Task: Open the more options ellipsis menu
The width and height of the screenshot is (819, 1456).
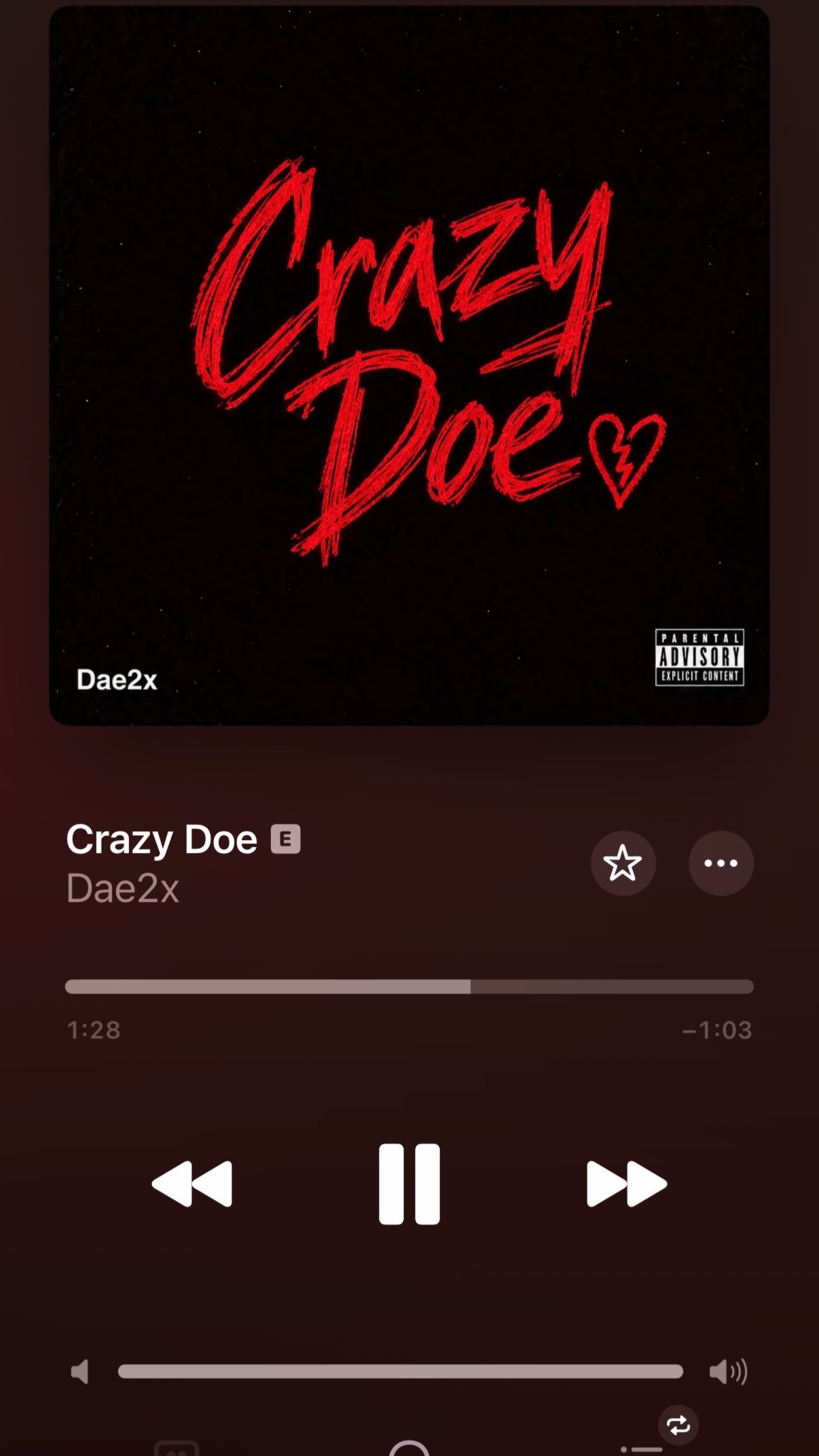Action: 721,863
